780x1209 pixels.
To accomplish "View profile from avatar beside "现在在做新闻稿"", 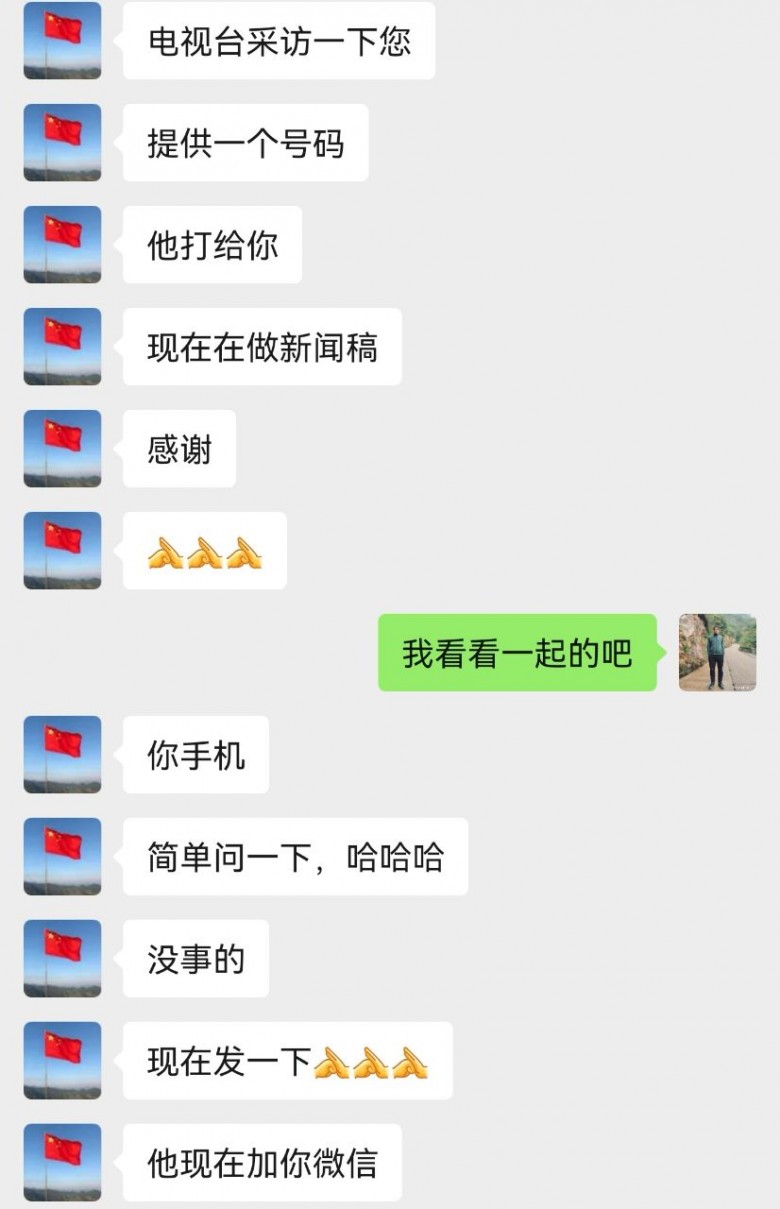I will click(x=62, y=346).
